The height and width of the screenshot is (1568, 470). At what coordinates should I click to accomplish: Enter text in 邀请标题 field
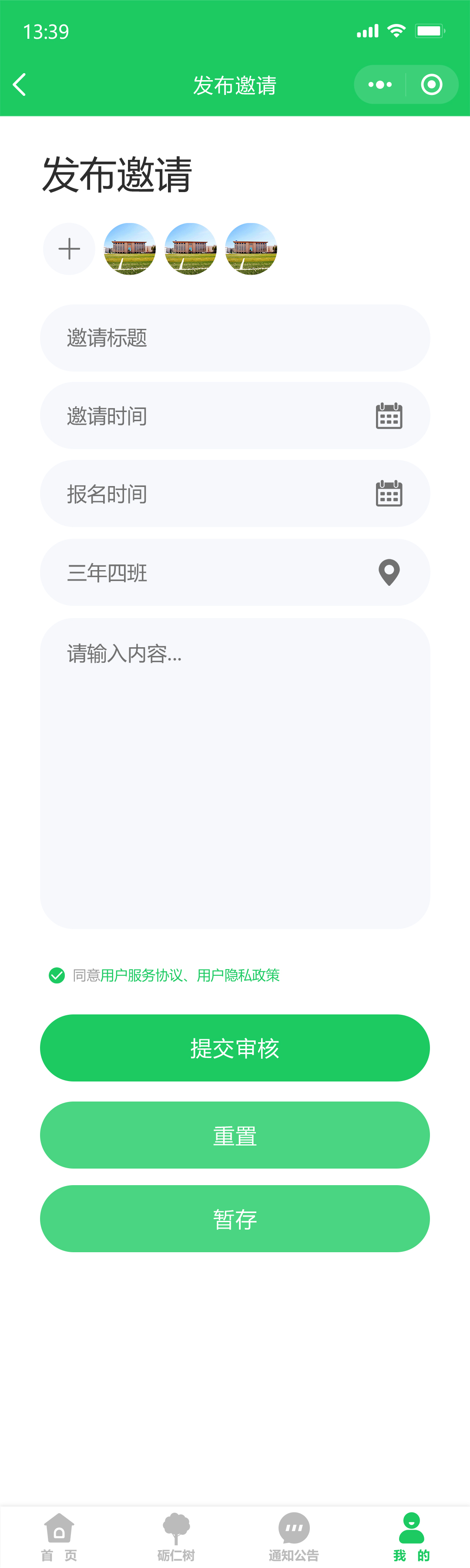(235, 338)
